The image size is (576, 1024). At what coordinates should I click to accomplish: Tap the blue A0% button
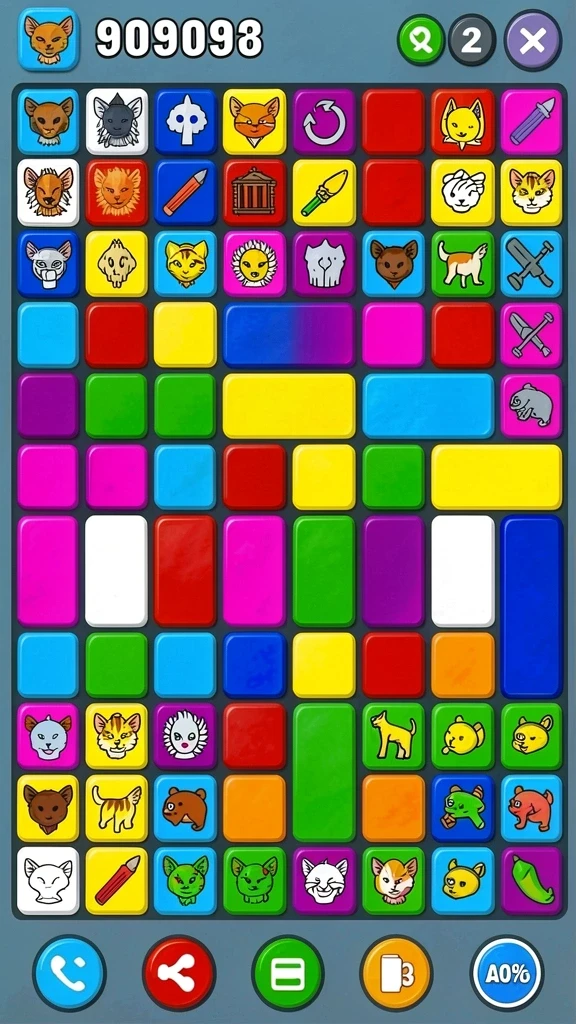(x=507, y=973)
